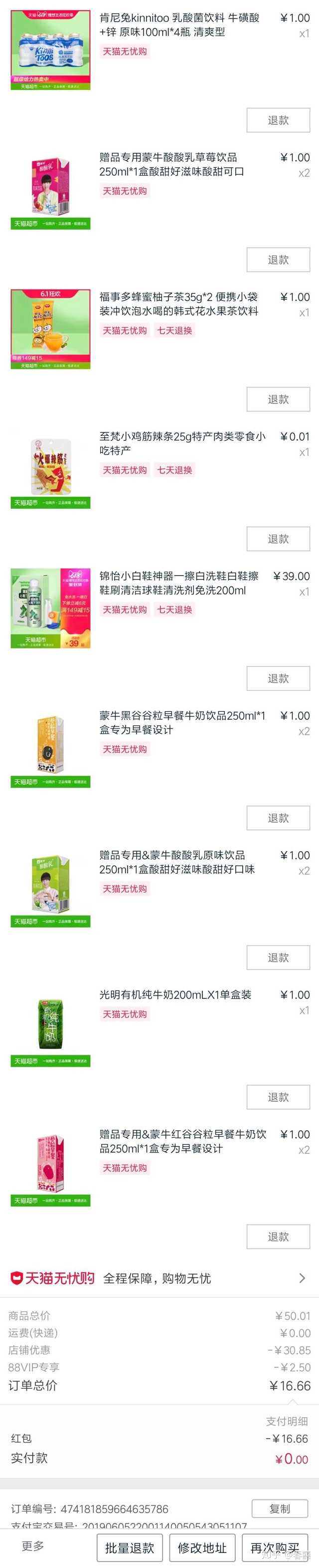
Task: Open the 光明有机纯牛奶 product image
Action: [x=50, y=1027]
